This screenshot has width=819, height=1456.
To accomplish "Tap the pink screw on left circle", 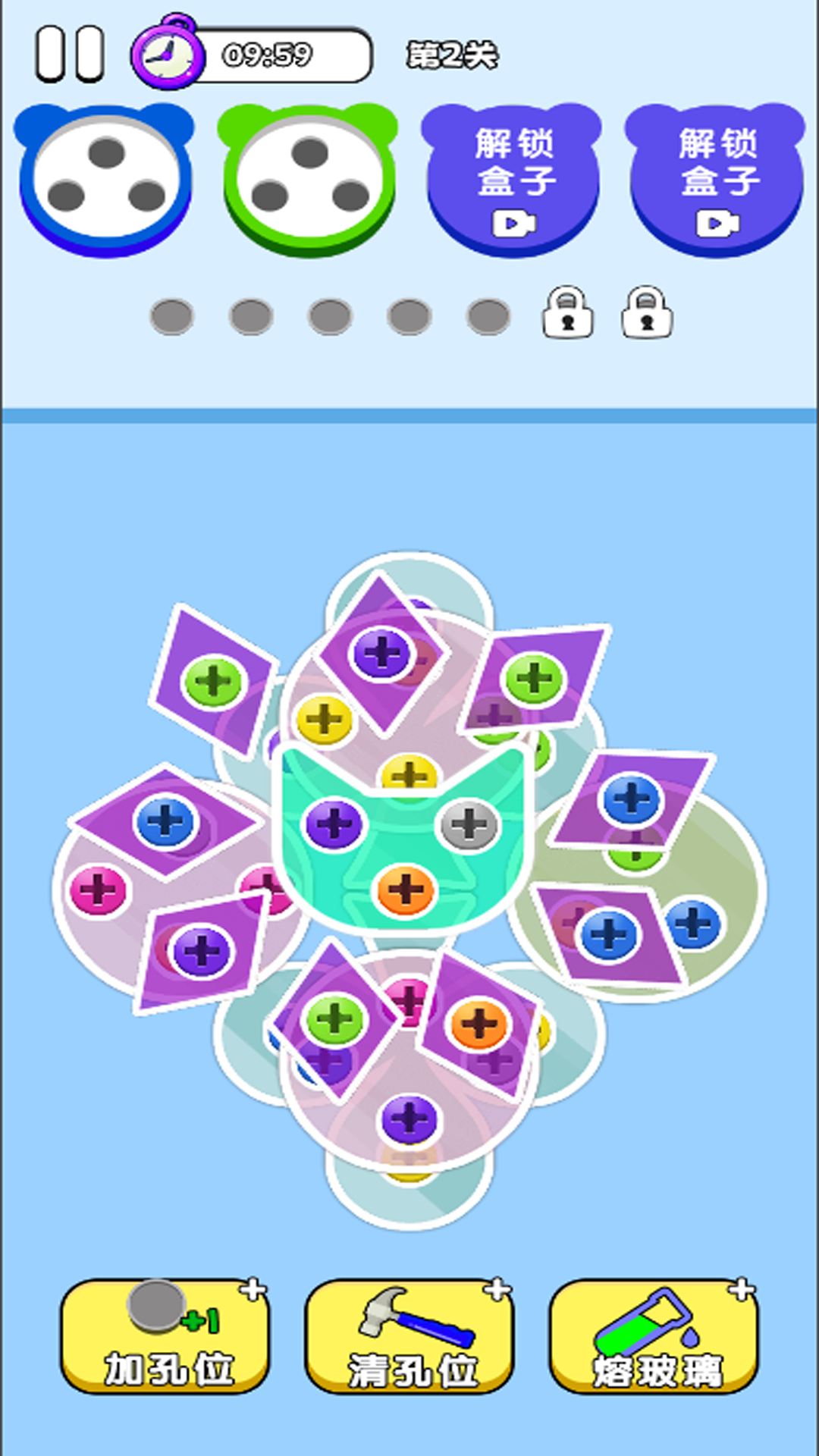I will tap(98, 890).
